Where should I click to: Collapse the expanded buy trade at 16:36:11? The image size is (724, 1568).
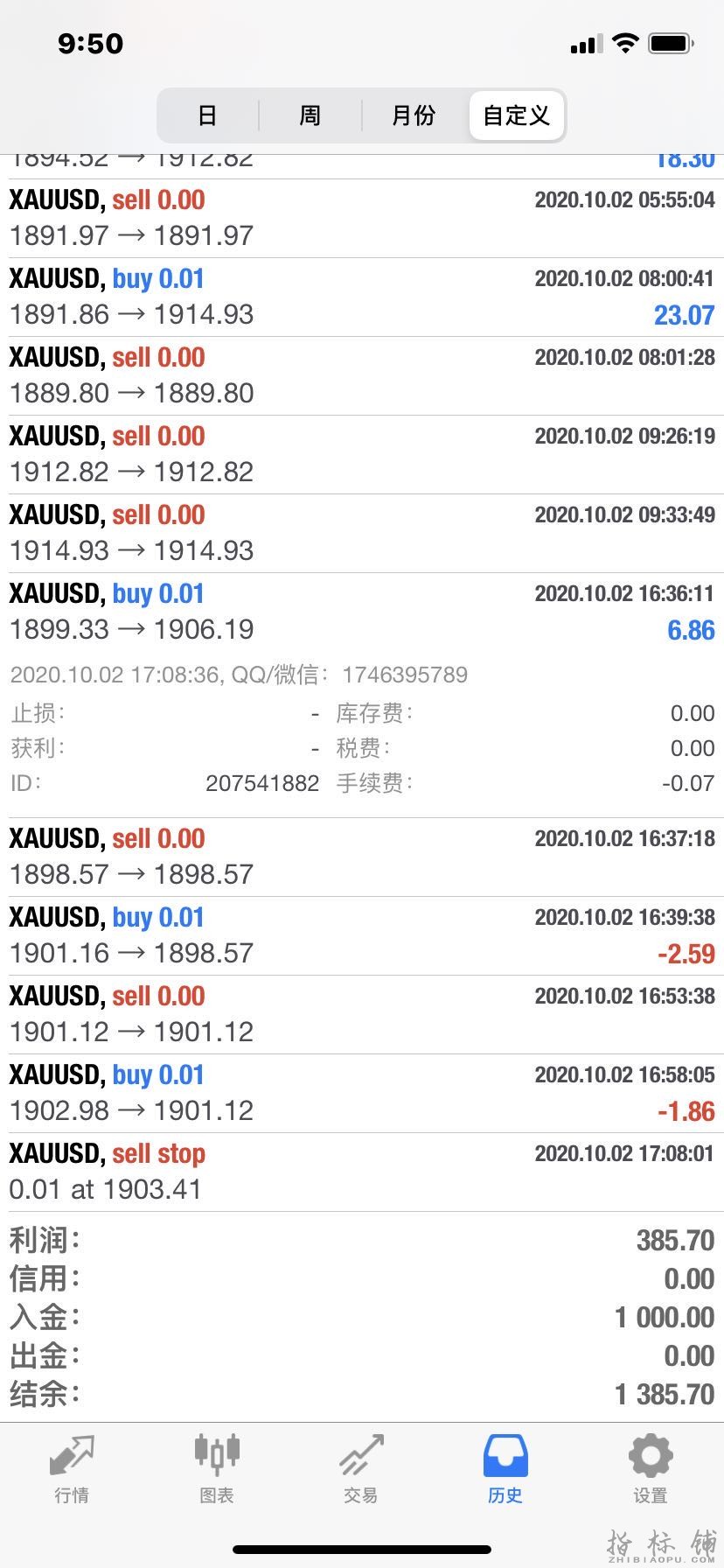click(x=362, y=612)
